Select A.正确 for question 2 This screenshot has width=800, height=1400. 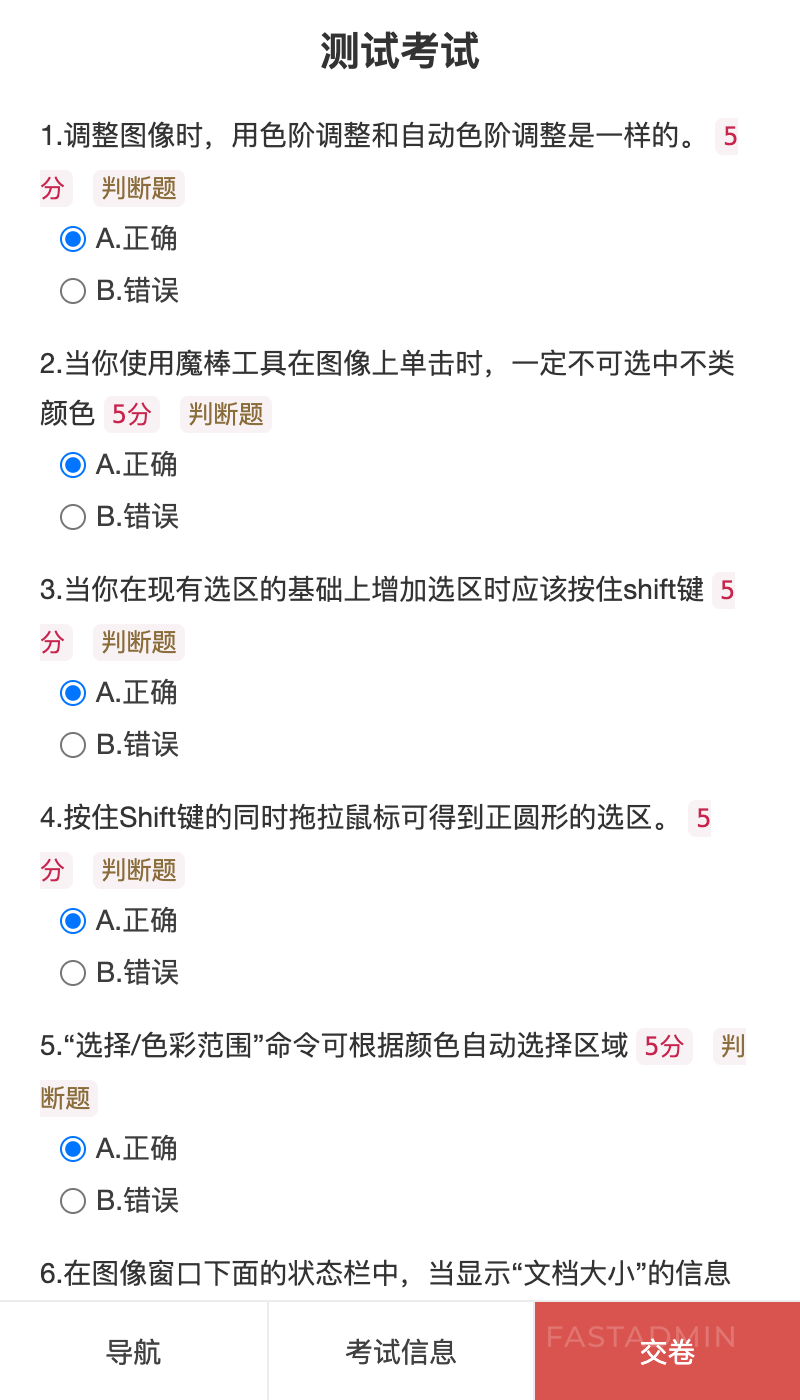[73, 465]
